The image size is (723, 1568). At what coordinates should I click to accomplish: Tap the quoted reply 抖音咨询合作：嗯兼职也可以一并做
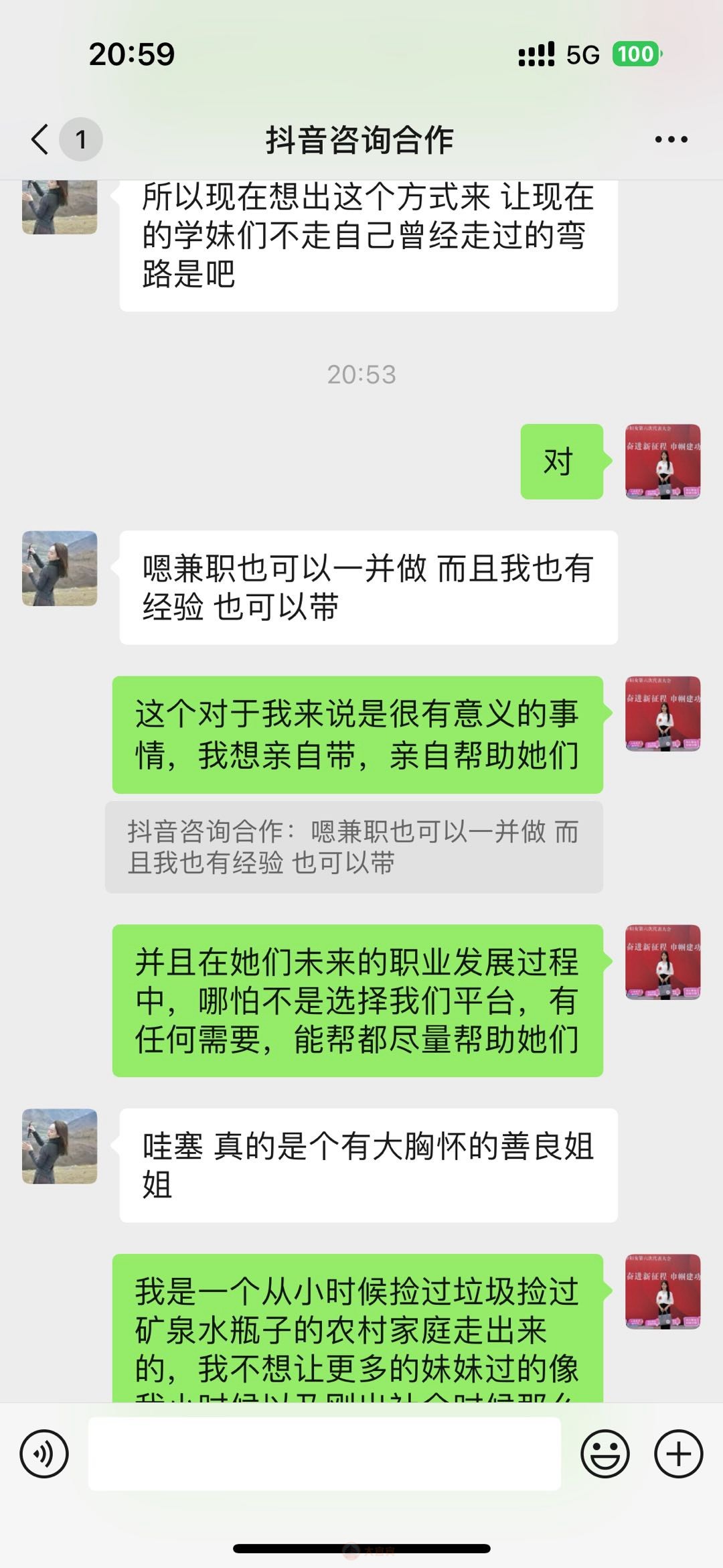coord(353,847)
